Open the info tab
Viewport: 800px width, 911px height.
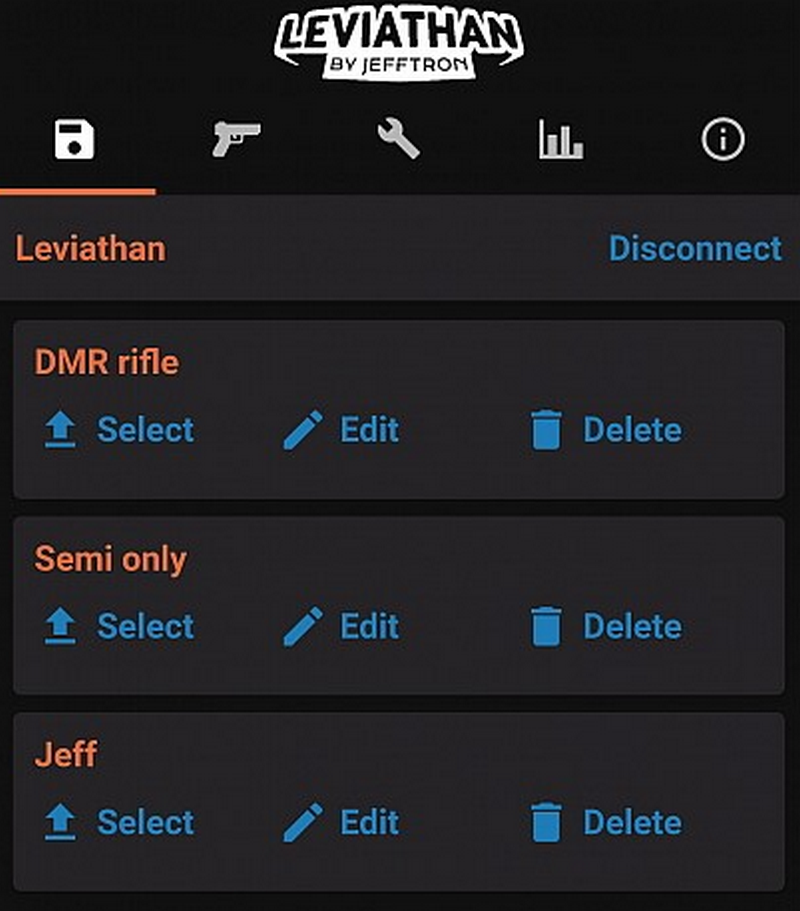pos(723,140)
